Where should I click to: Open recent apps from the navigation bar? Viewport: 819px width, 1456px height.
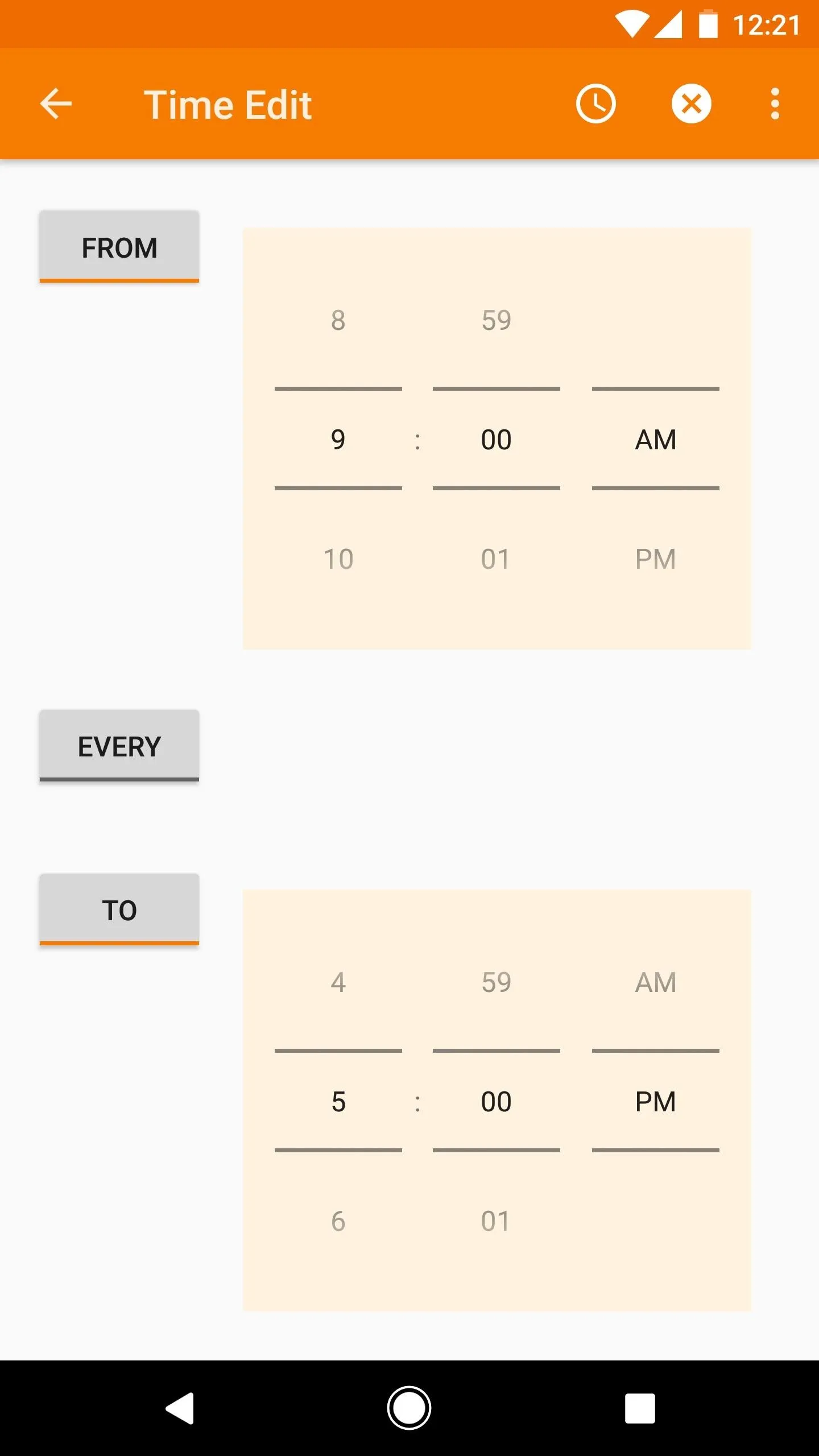(x=640, y=1408)
